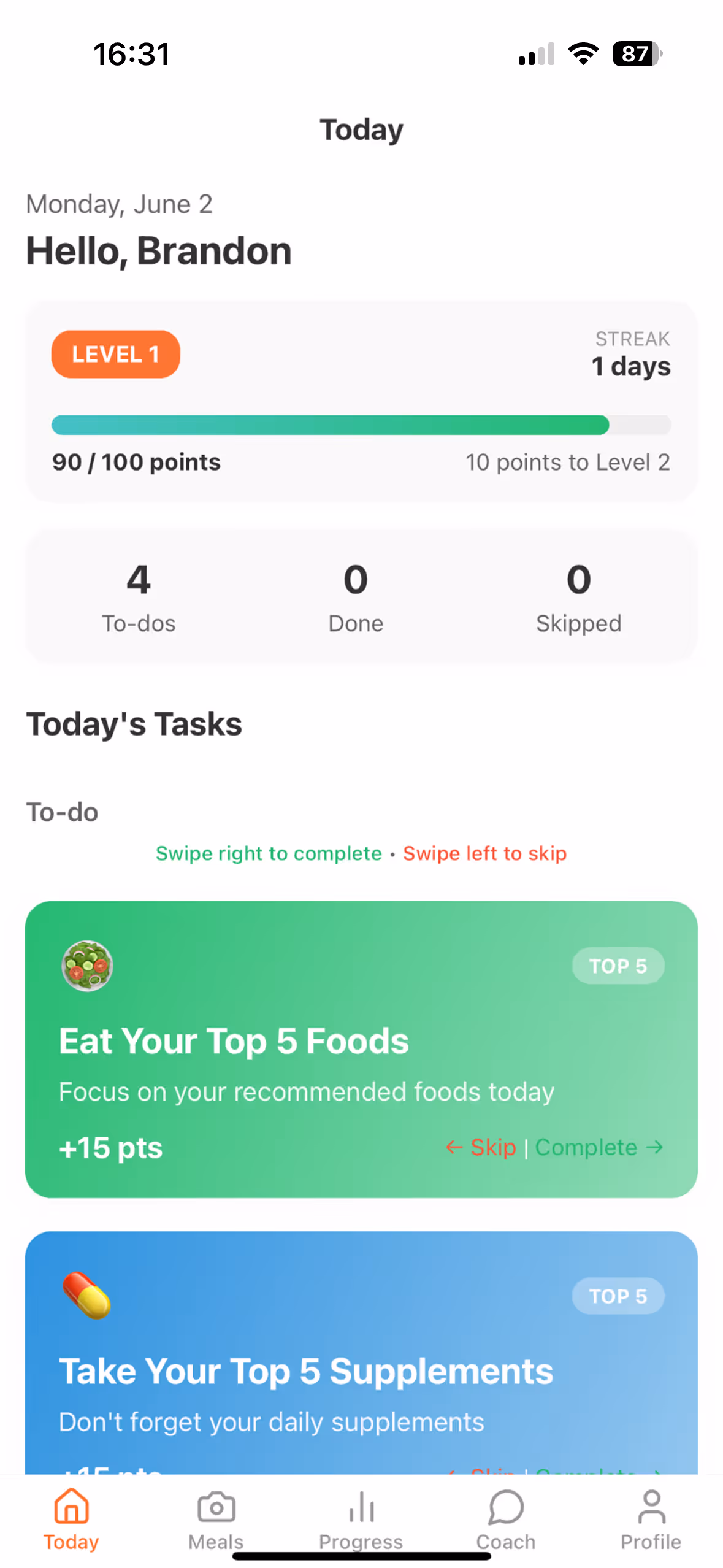The height and width of the screenshot is (1568, 723).
Task: Open the Eat Your Top 5 Foods card
Action: coord(361,1043)
